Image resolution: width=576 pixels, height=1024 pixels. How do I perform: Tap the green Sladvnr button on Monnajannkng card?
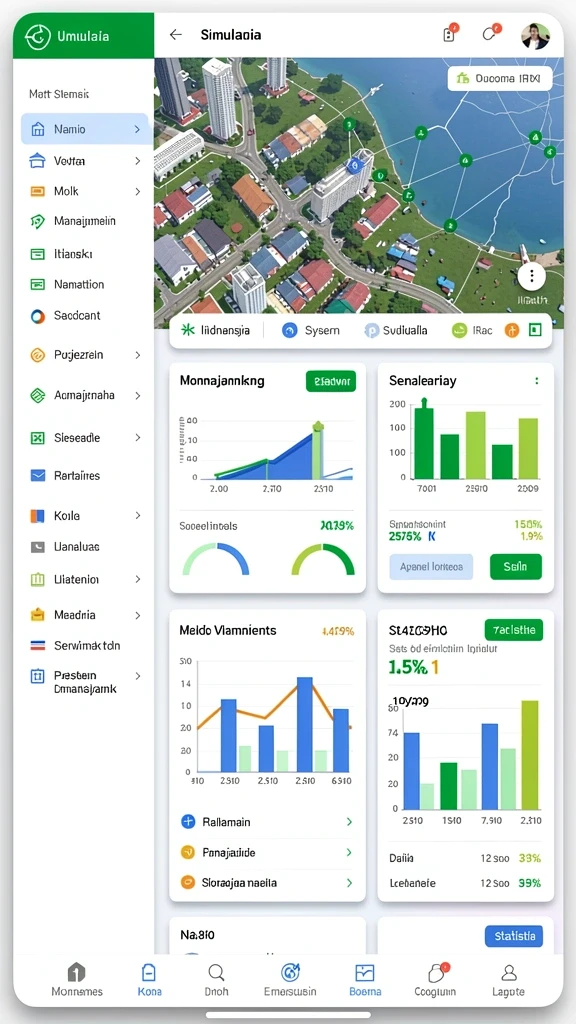330,381
